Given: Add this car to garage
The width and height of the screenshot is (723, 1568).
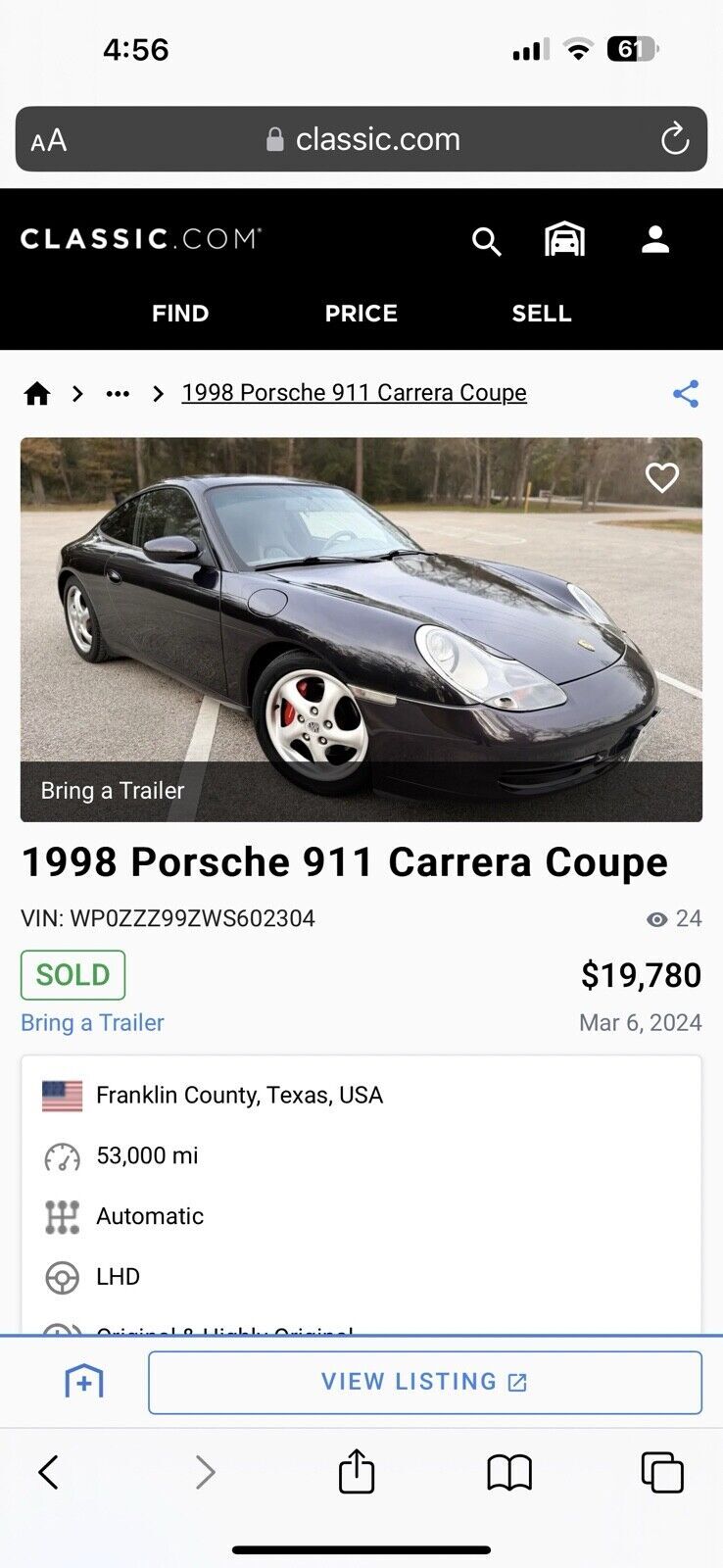Looking at the screenshot, I should pyautogui.click(x=84, y=1382).
